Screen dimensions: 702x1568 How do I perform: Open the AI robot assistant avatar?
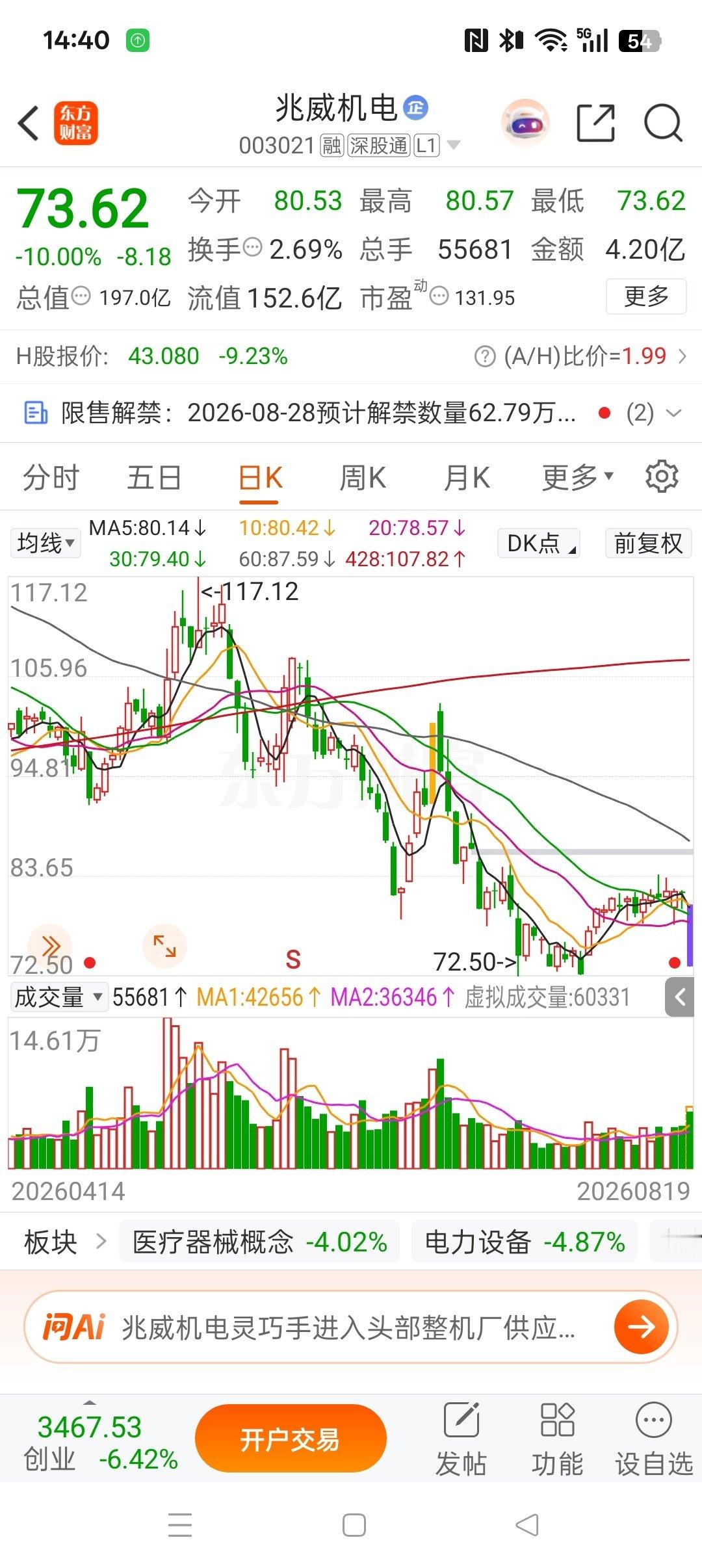[x=525, y=122]
